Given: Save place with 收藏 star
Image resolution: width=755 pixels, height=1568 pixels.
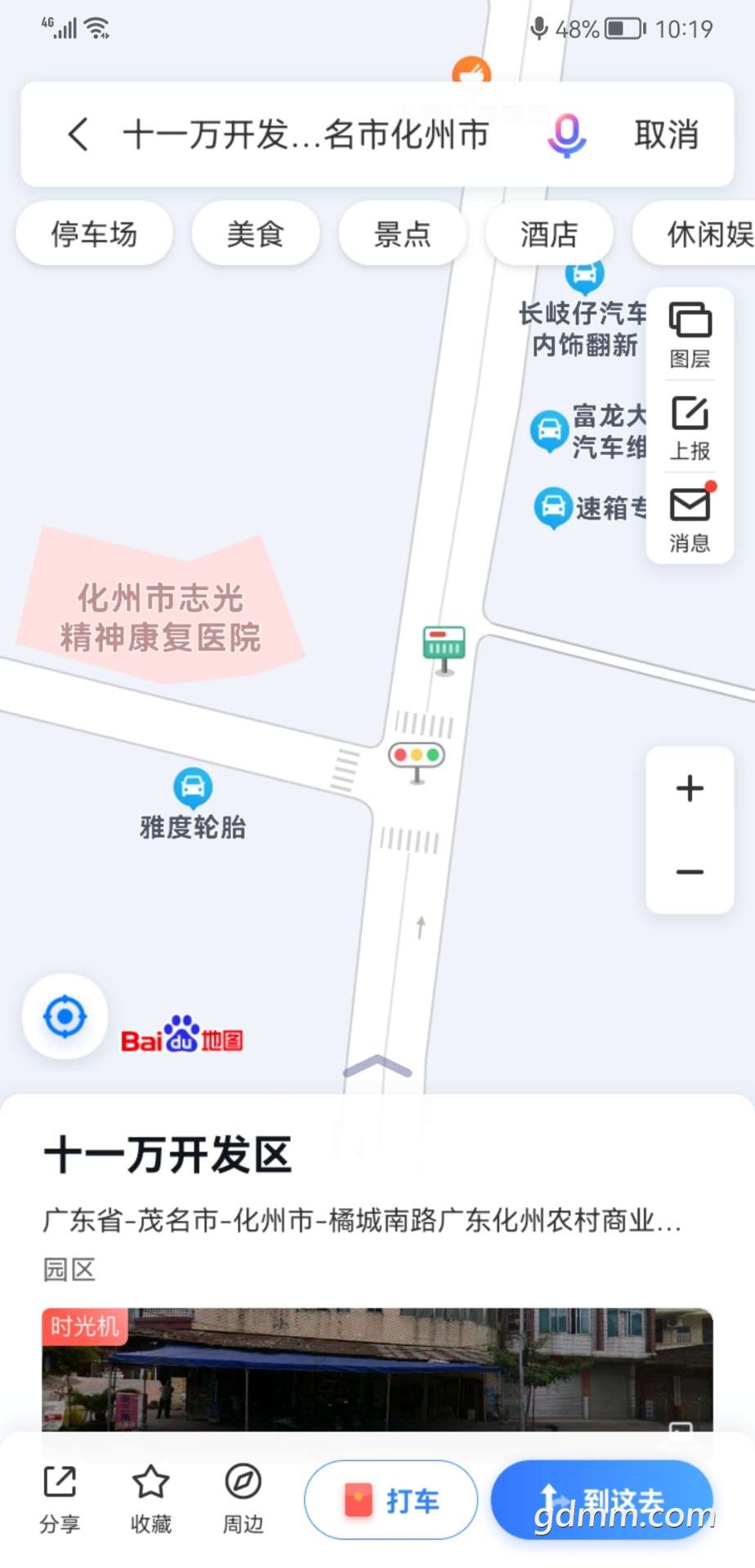Looking at the screenshot, I should coord(151,1499).
